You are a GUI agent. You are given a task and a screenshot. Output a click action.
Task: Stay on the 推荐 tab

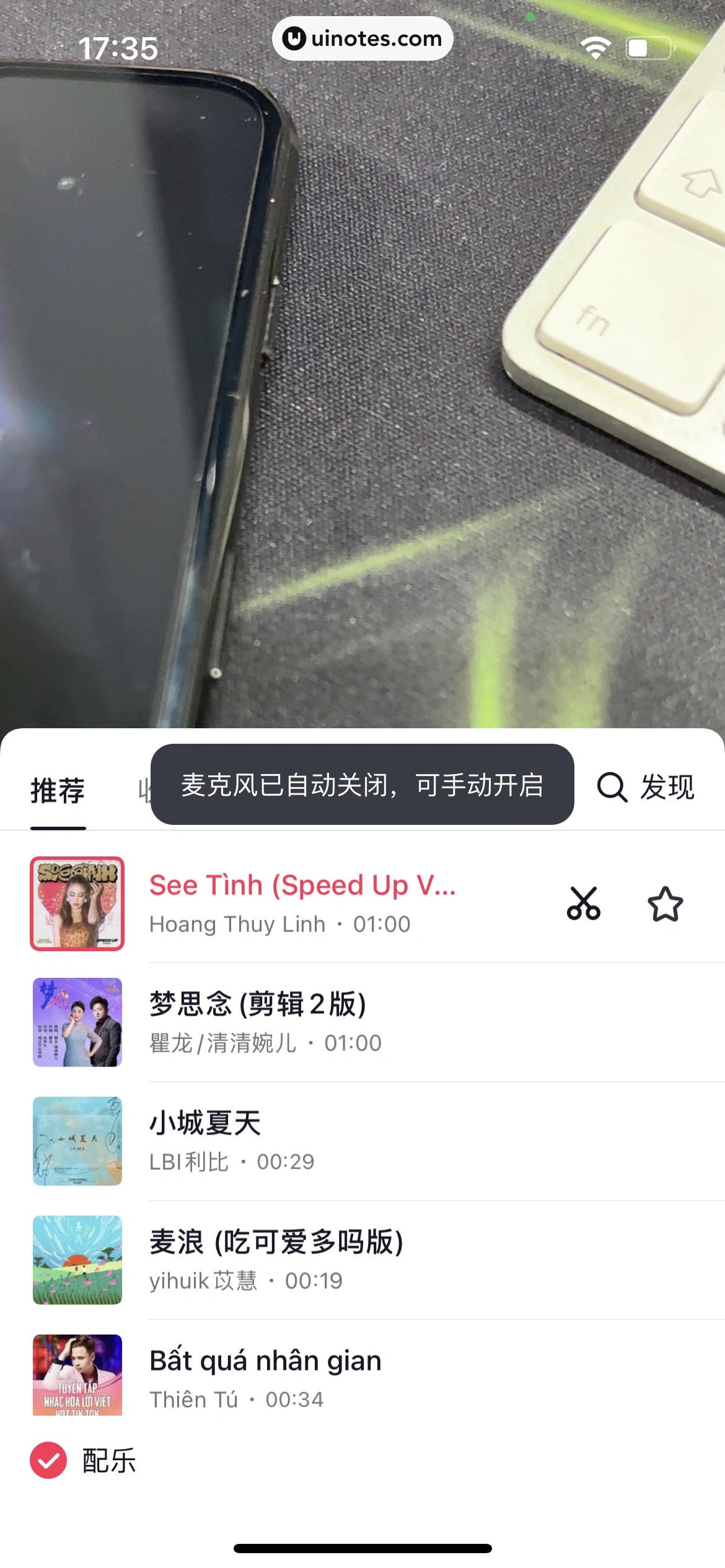58,788
